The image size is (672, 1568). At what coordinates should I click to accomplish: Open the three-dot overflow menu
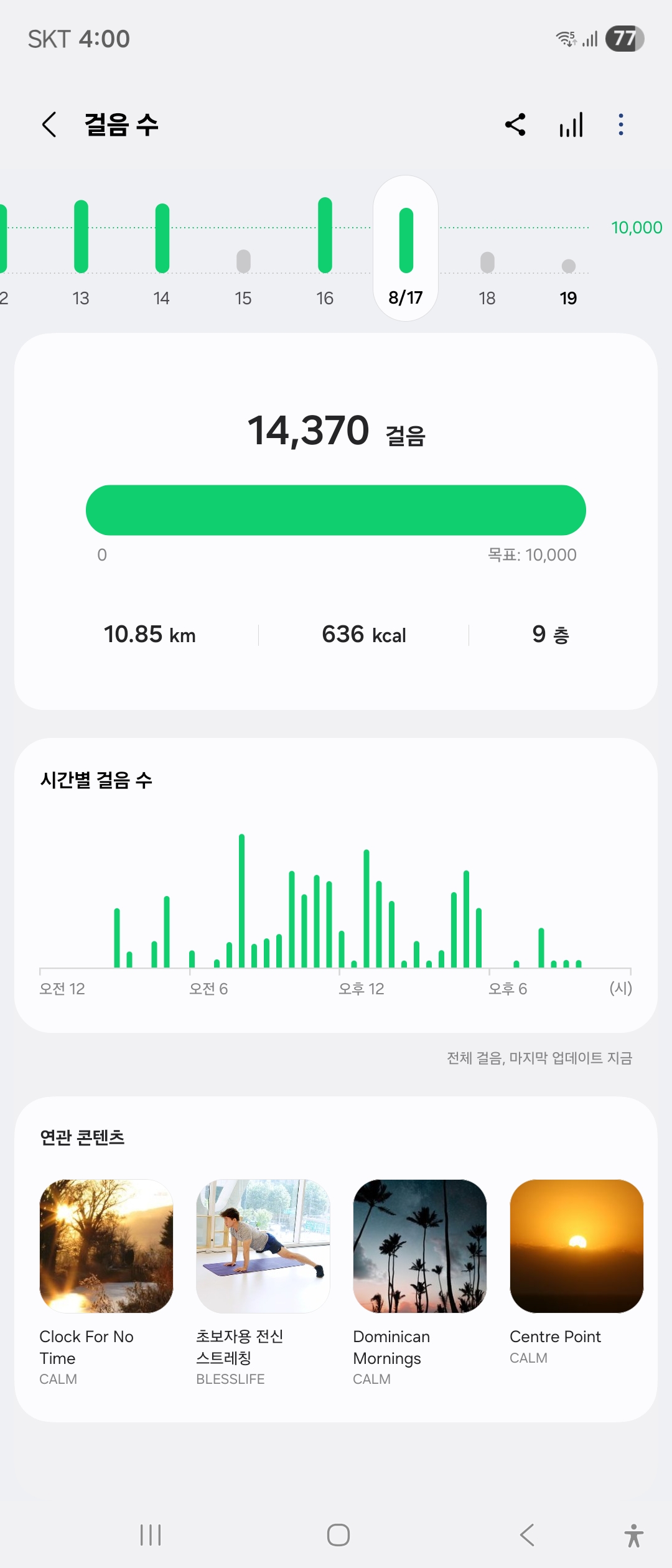[620, 124]
